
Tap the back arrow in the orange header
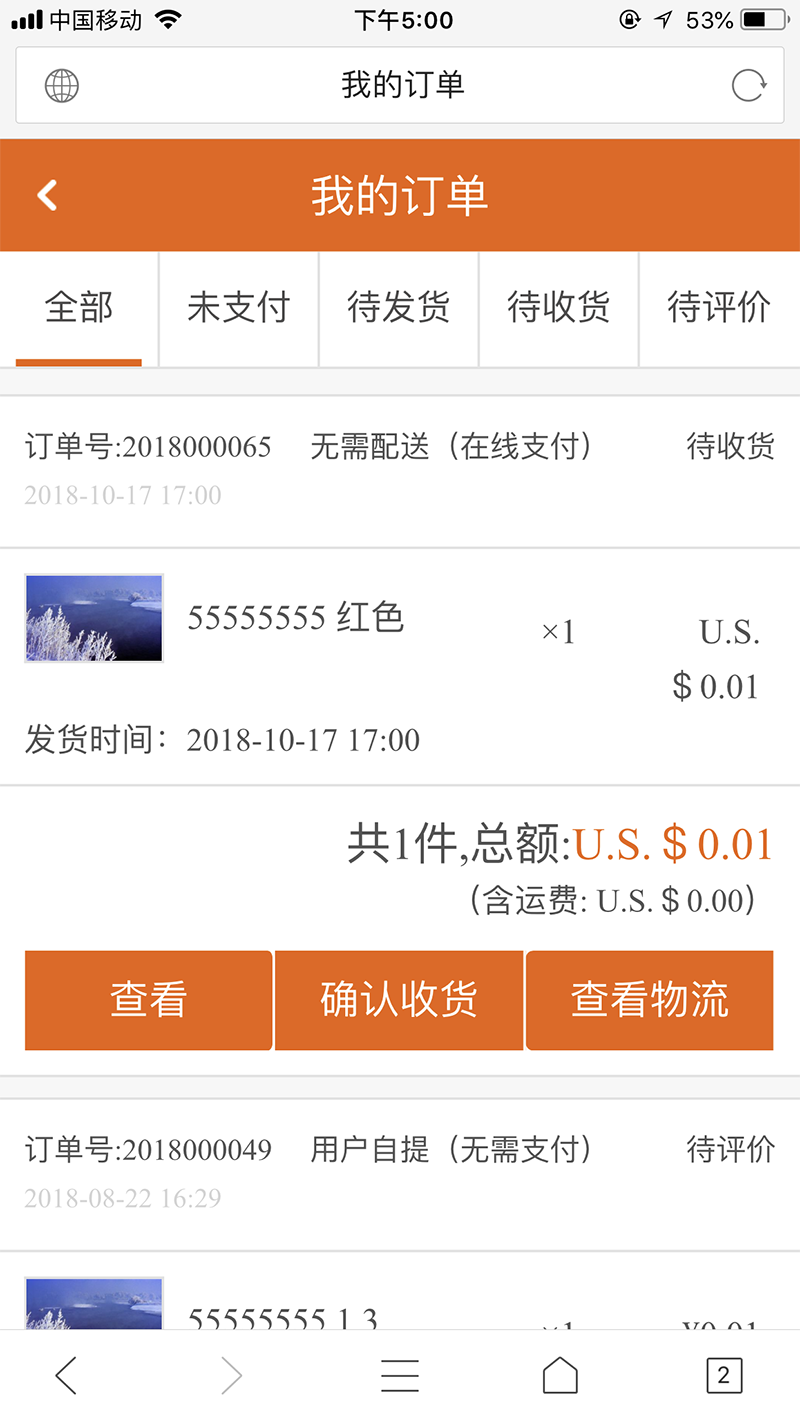click(46, 195)
